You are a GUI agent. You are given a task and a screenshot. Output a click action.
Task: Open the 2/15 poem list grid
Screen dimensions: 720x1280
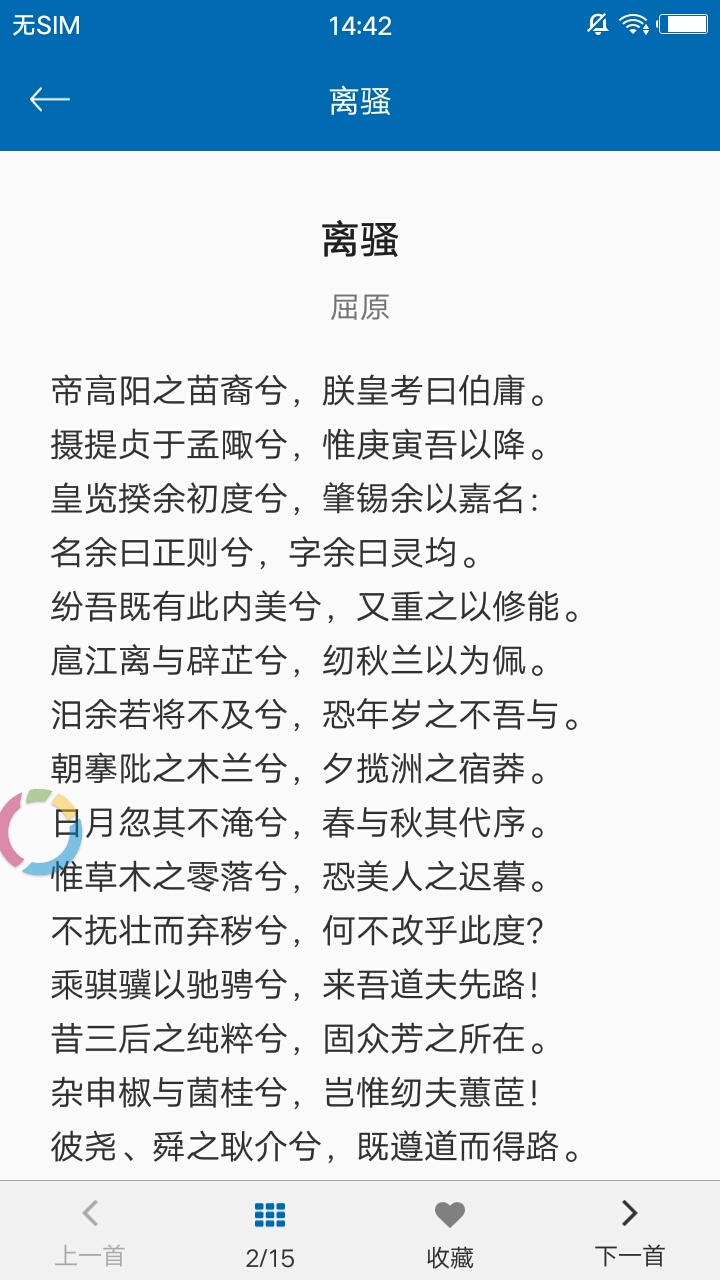click(x=270, y=1232)
